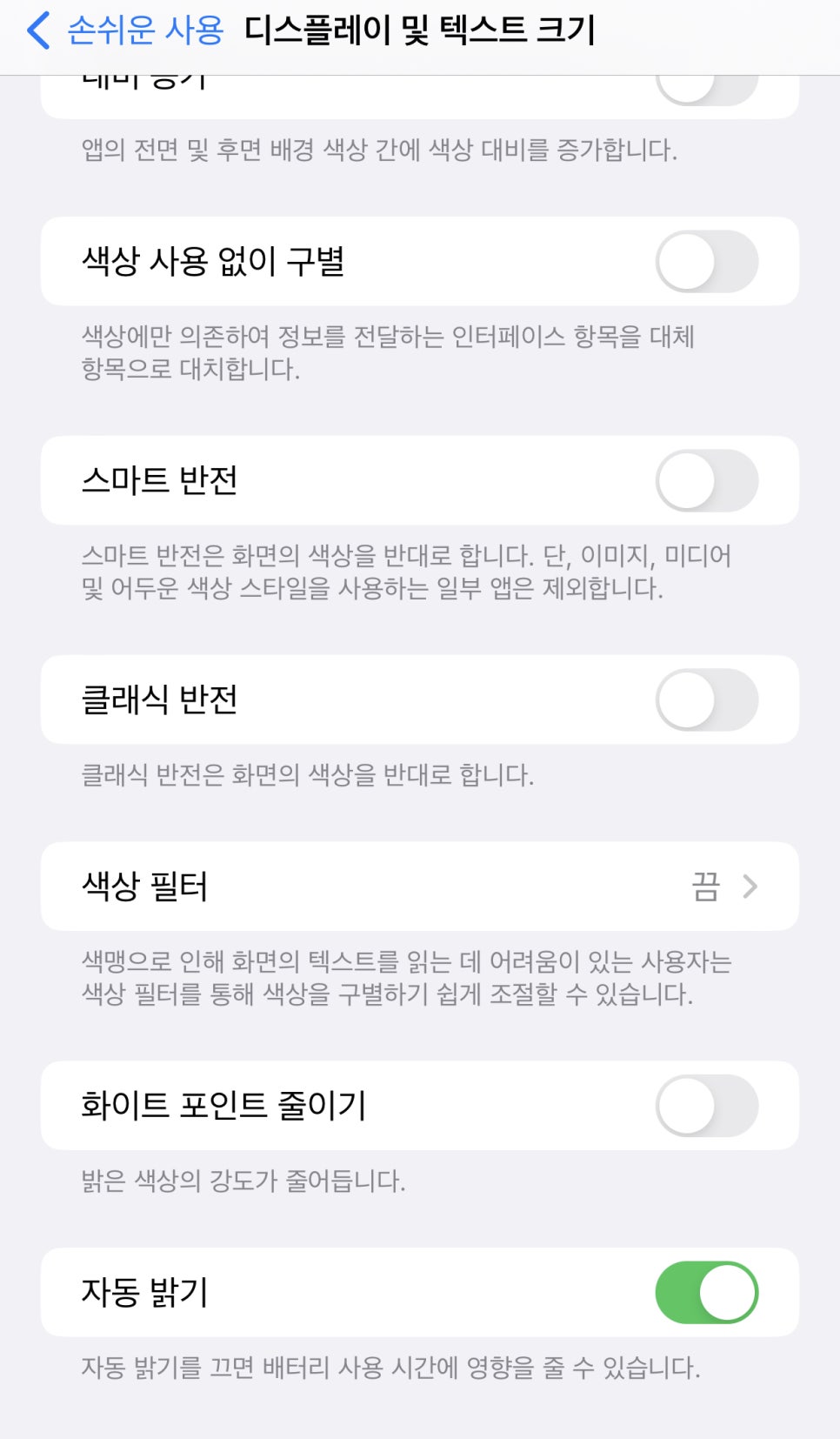This screenshot has width=840, height=1439.
Task: Enable the 색상 사용 없이 구별 switch
Action: [x=706, y=261]
